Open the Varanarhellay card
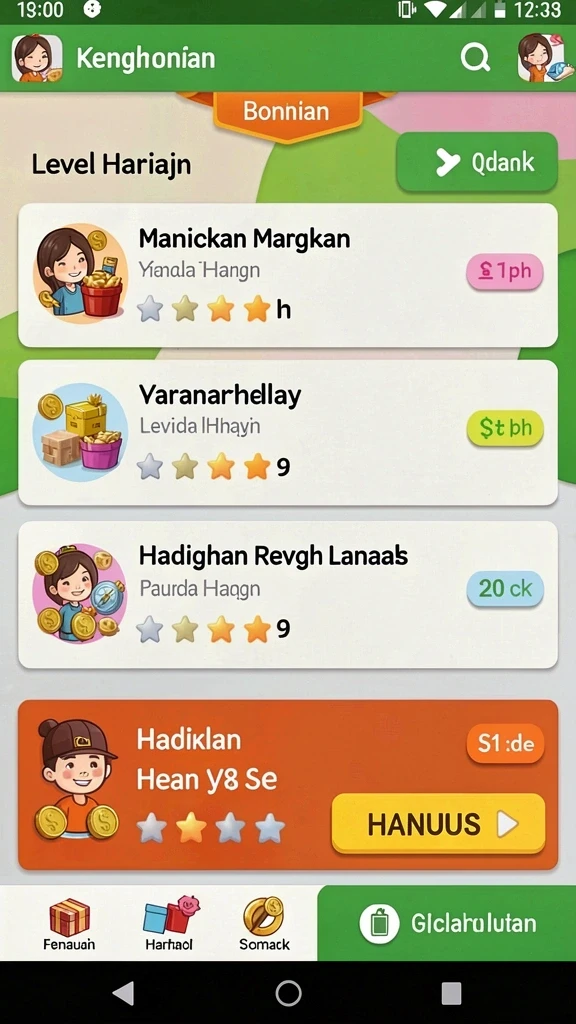The image size is (576, 1024). click(288, 432)
